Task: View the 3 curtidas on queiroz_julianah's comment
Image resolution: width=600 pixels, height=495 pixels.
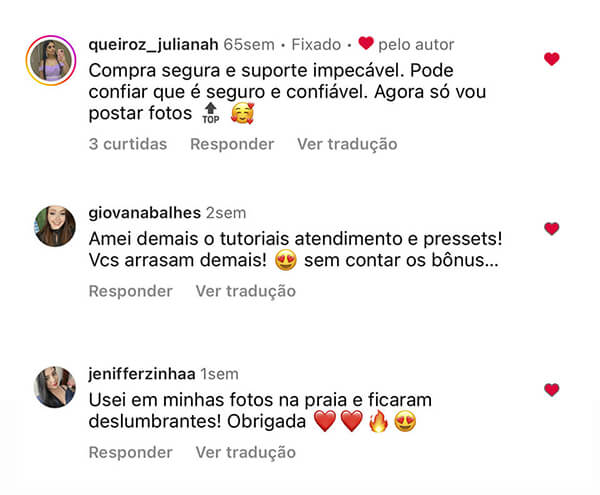Action: (x=128, y=144)
